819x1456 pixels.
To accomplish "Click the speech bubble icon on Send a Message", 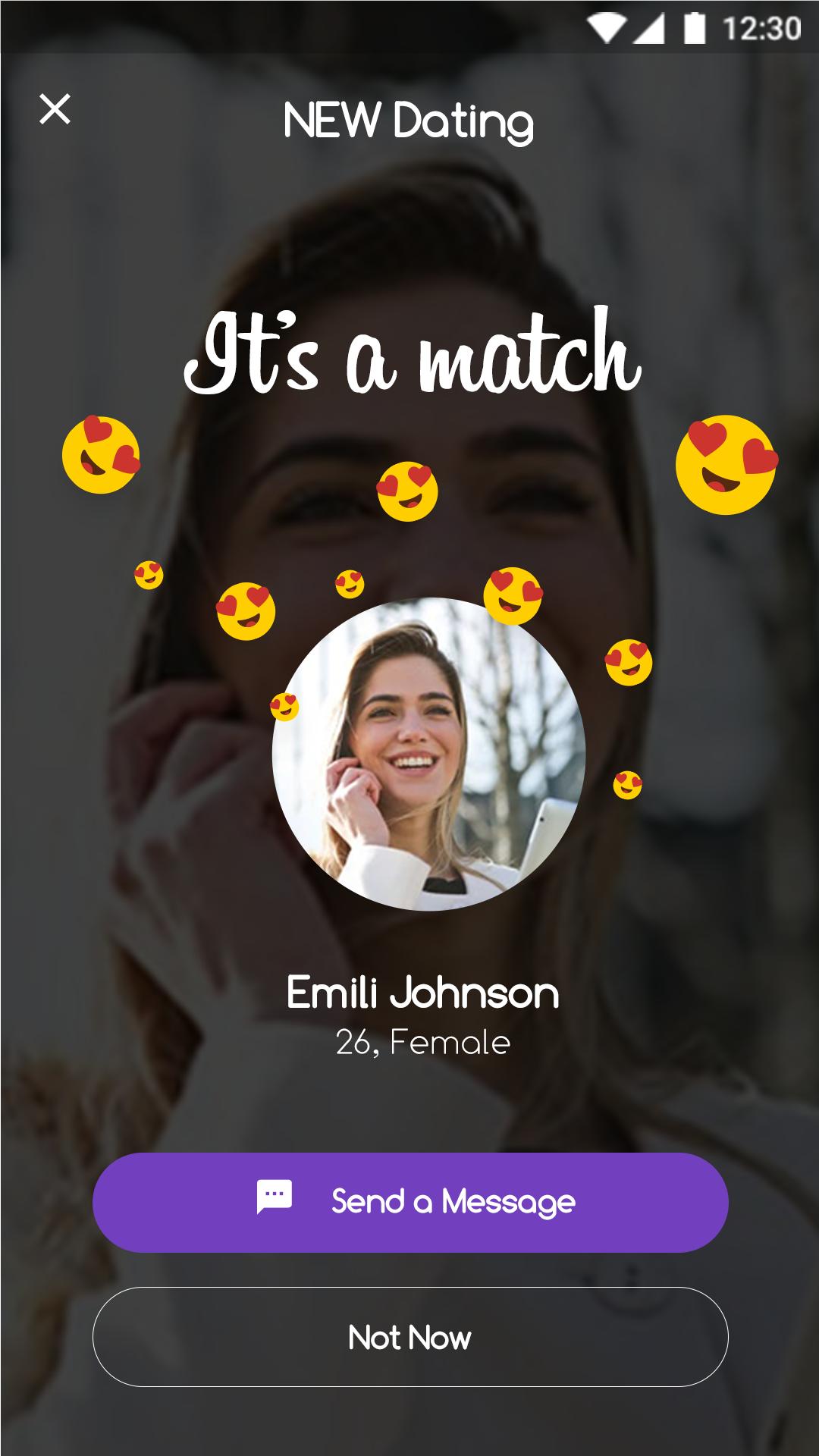I will (x=275, y=1200).
